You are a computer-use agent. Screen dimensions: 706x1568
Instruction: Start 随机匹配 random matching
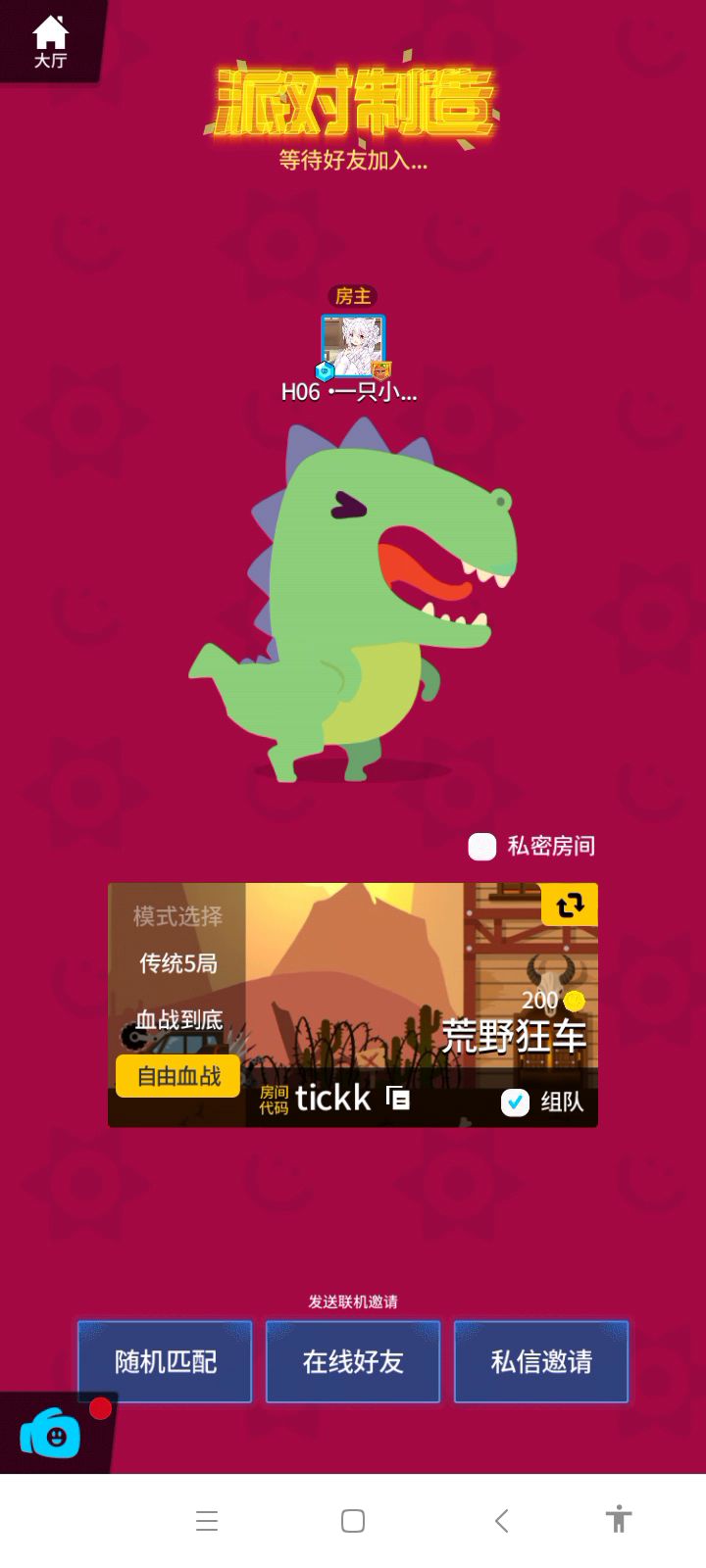[165, 1361]
